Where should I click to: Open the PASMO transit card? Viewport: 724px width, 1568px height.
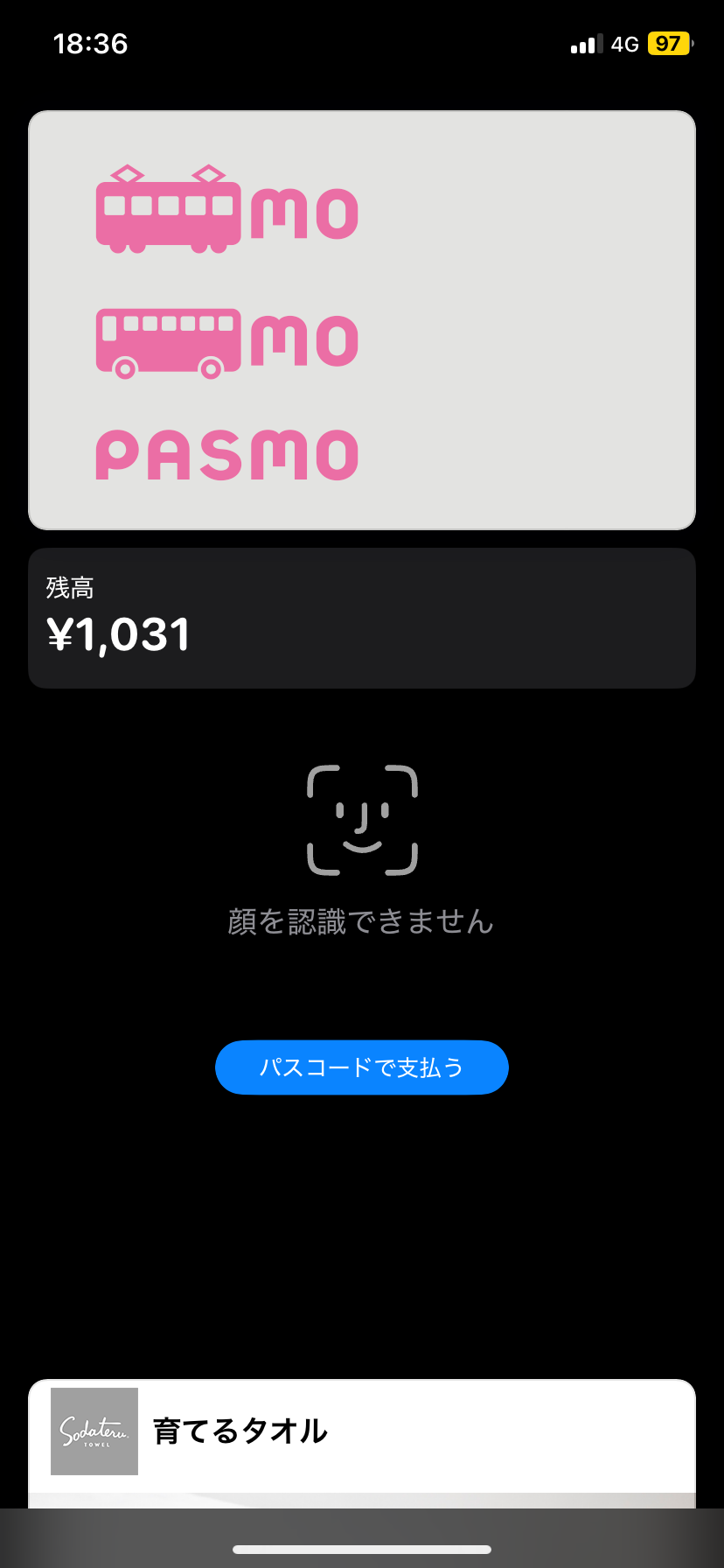pos(361,320)
